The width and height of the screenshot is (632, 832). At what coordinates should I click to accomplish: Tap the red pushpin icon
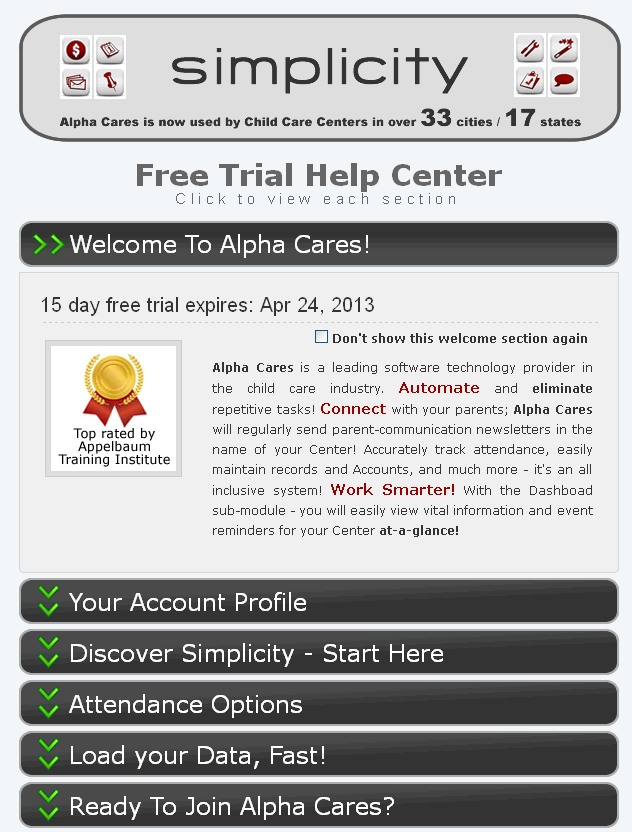[x=109, y=81]
